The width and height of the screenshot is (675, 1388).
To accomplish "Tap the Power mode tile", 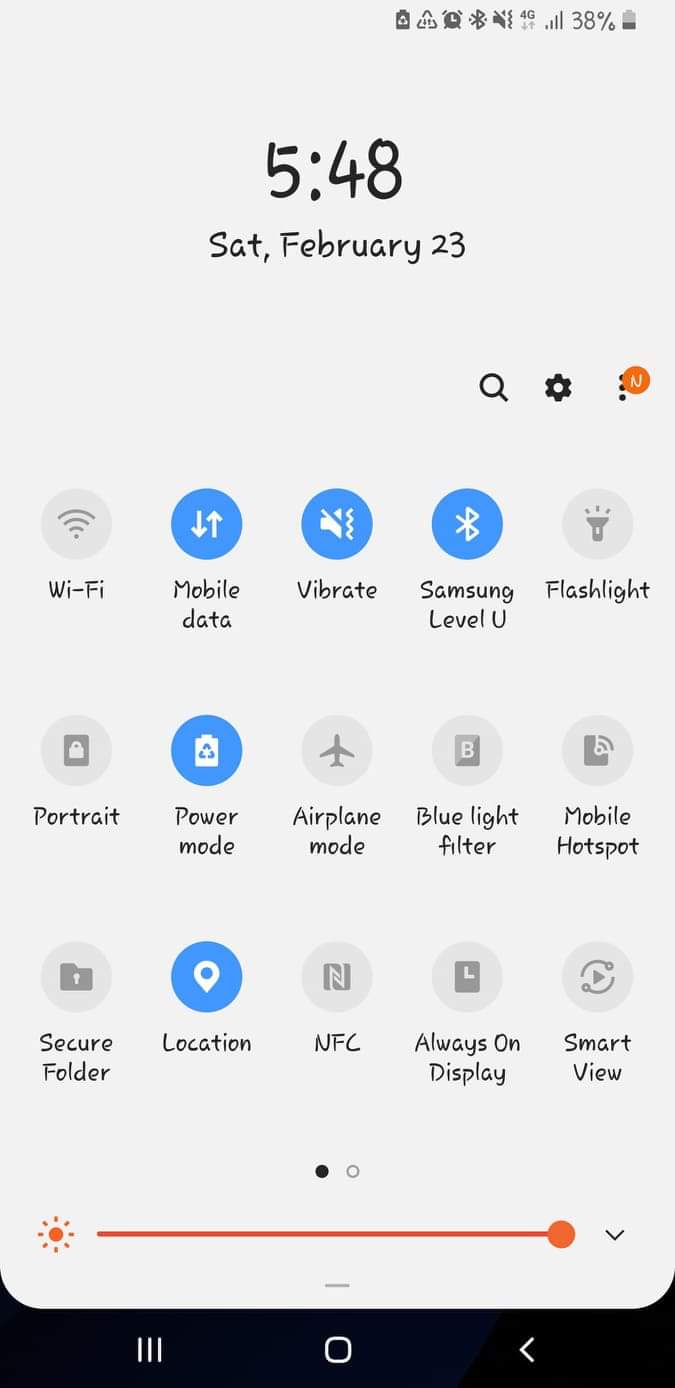I will (206, 750).
